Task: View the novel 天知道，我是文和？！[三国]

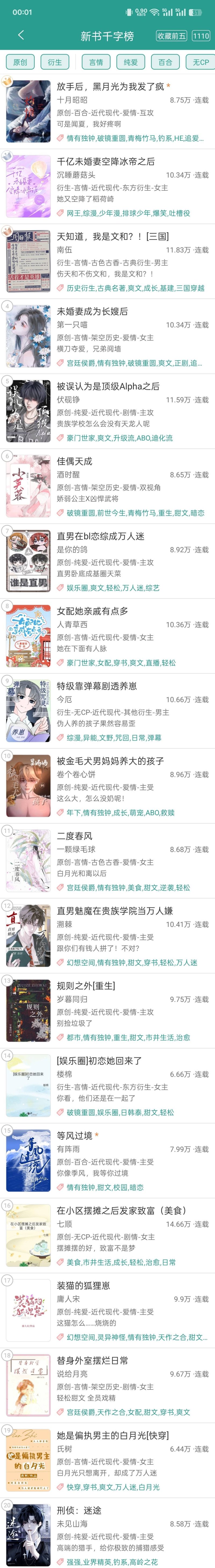Action: (x=113, y=236)
